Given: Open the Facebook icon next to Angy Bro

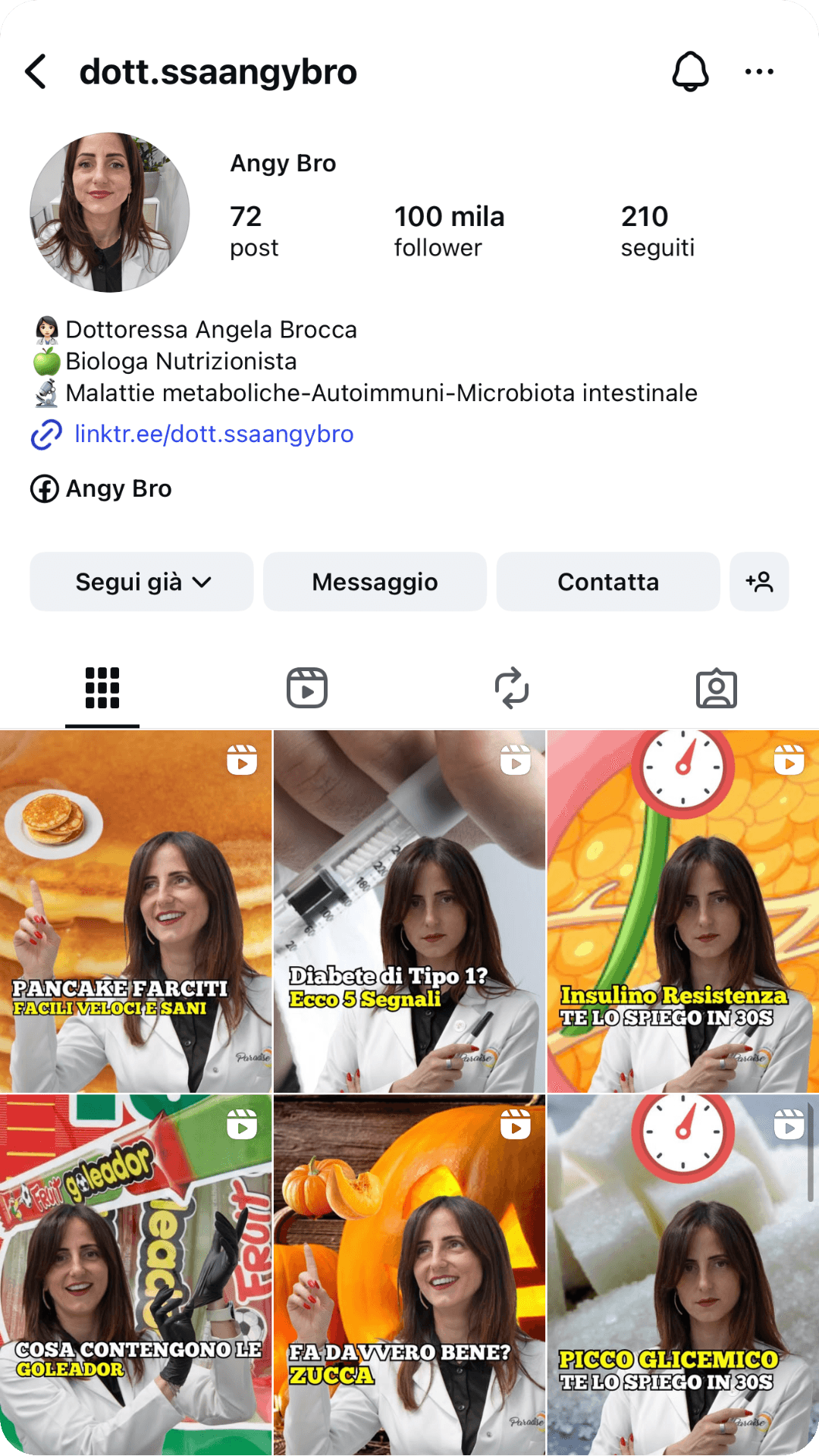Looking at the screenshot, I should 45,488.
